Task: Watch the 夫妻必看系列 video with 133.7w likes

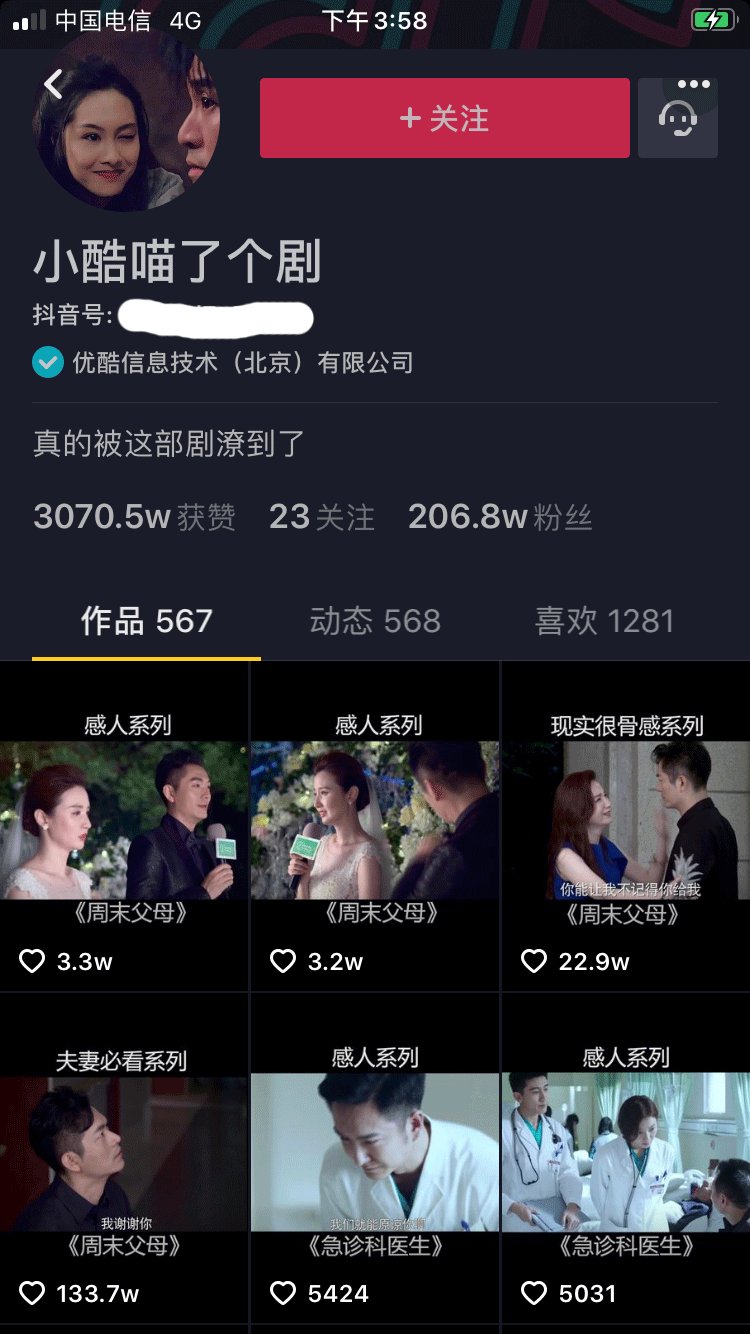Action: (x=124, y=1158)
